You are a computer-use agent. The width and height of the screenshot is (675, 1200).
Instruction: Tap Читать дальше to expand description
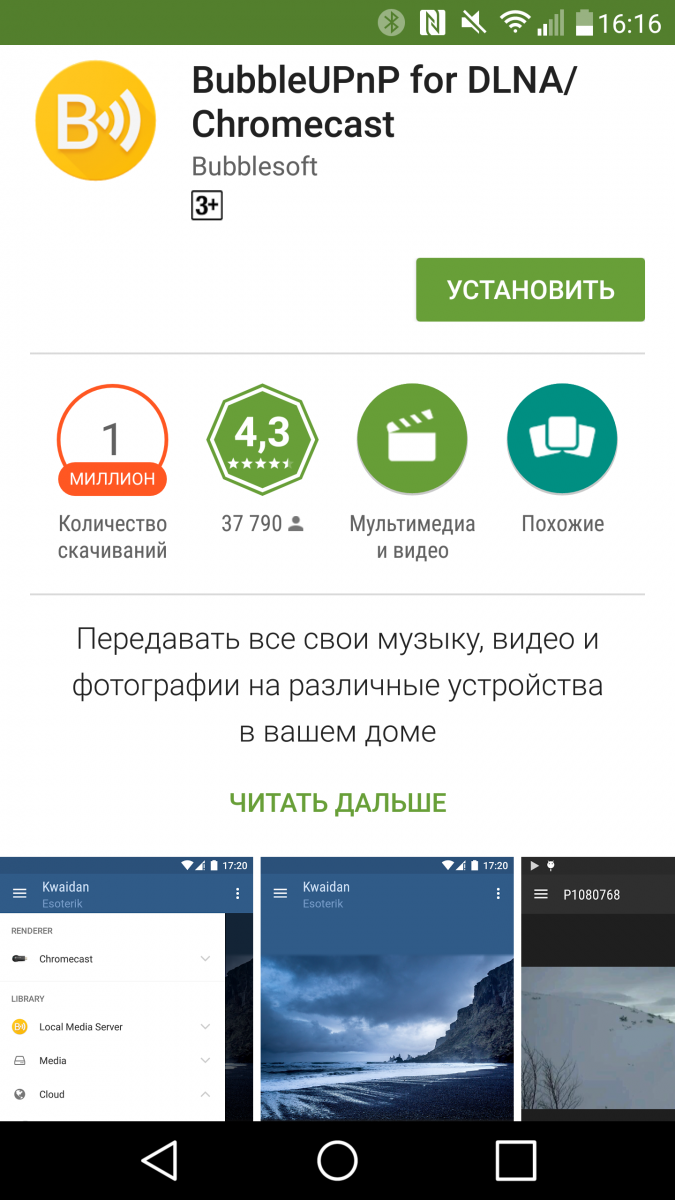coord(338,802)
